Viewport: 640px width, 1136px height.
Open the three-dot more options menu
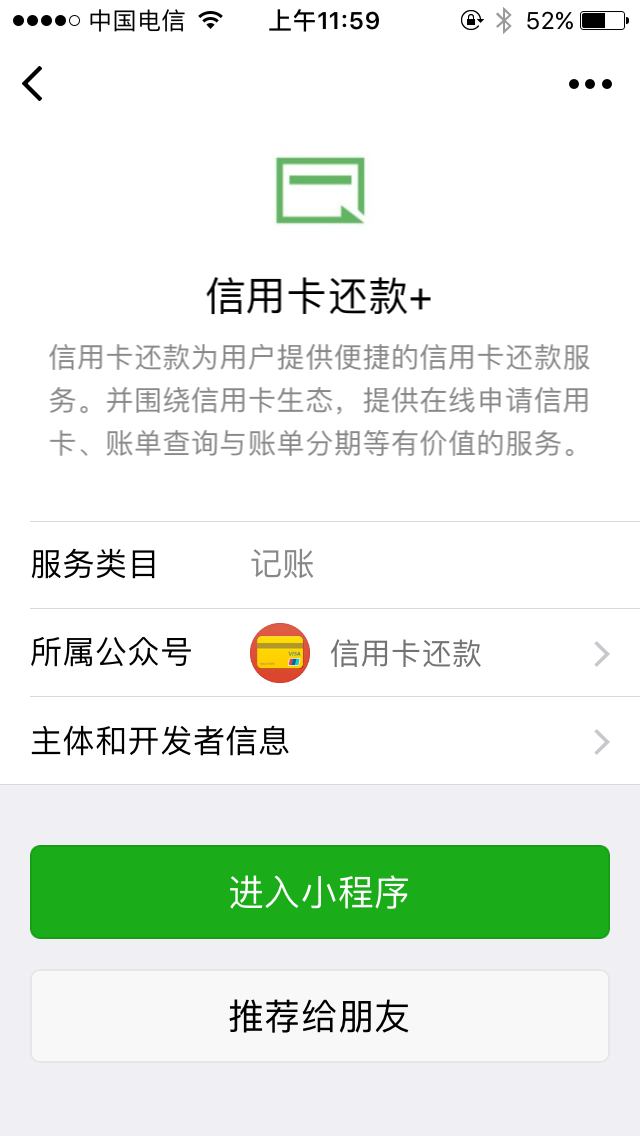coord(590,84)
